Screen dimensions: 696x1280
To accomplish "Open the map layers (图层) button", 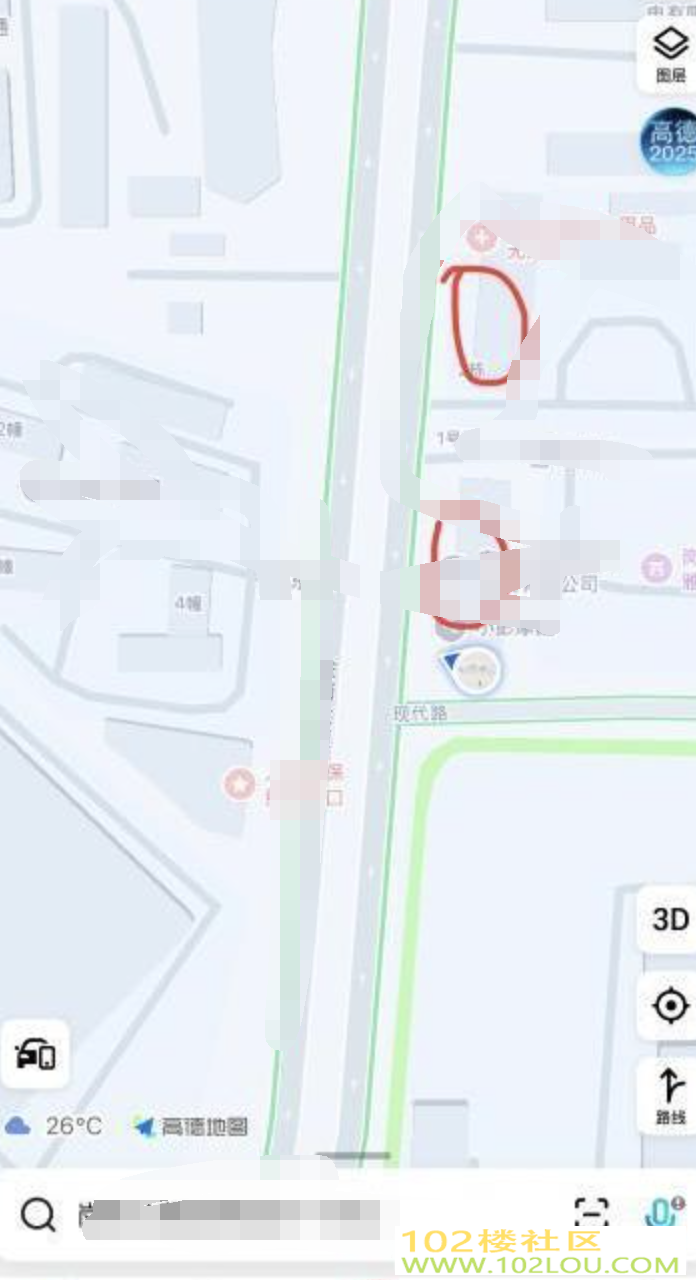I will click(669, 54).
